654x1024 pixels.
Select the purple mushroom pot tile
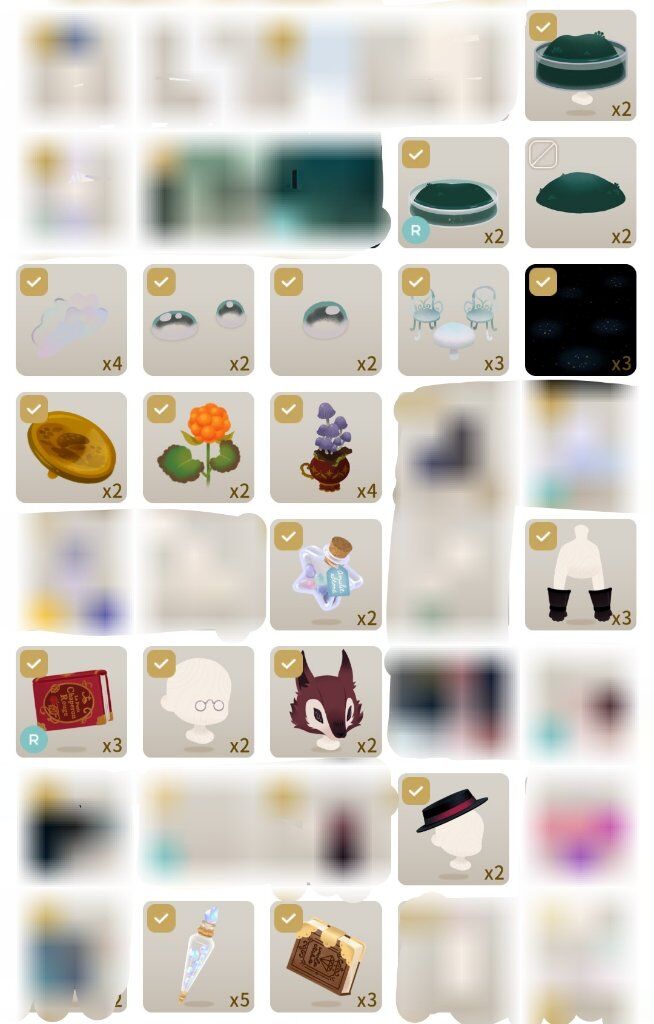tap(325, 447)
